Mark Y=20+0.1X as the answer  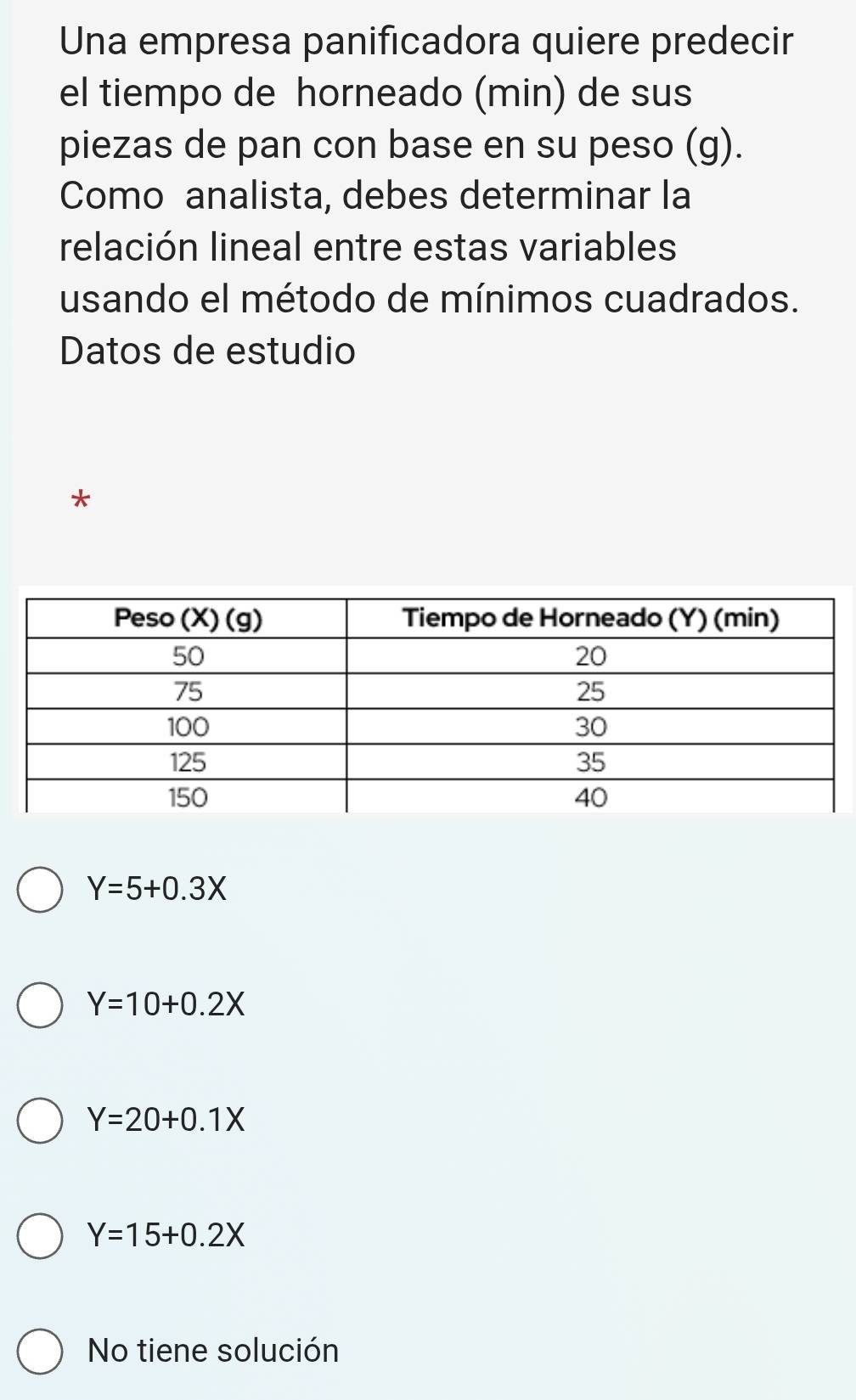(x=39, y=1121)
